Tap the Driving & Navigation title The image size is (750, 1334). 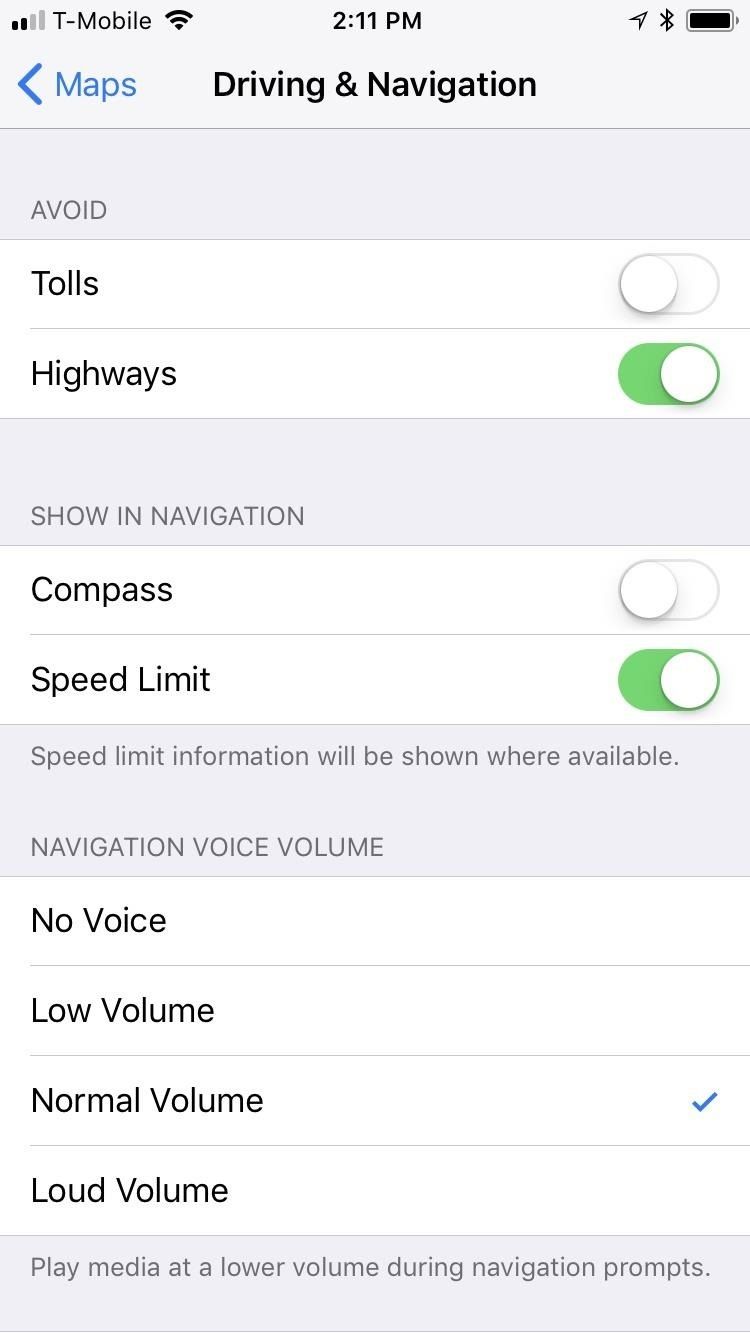click(375, 85)
